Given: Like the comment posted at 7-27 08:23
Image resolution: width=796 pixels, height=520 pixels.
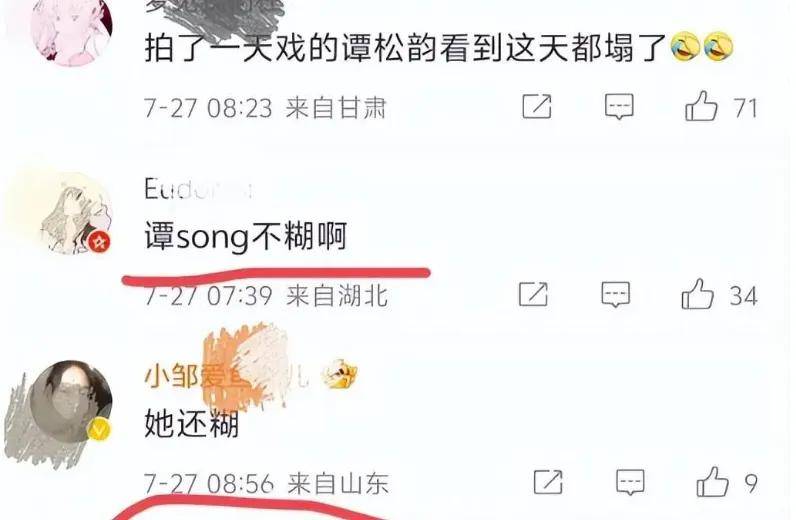Looking at the screenshot, I should [x=702, y=106].
